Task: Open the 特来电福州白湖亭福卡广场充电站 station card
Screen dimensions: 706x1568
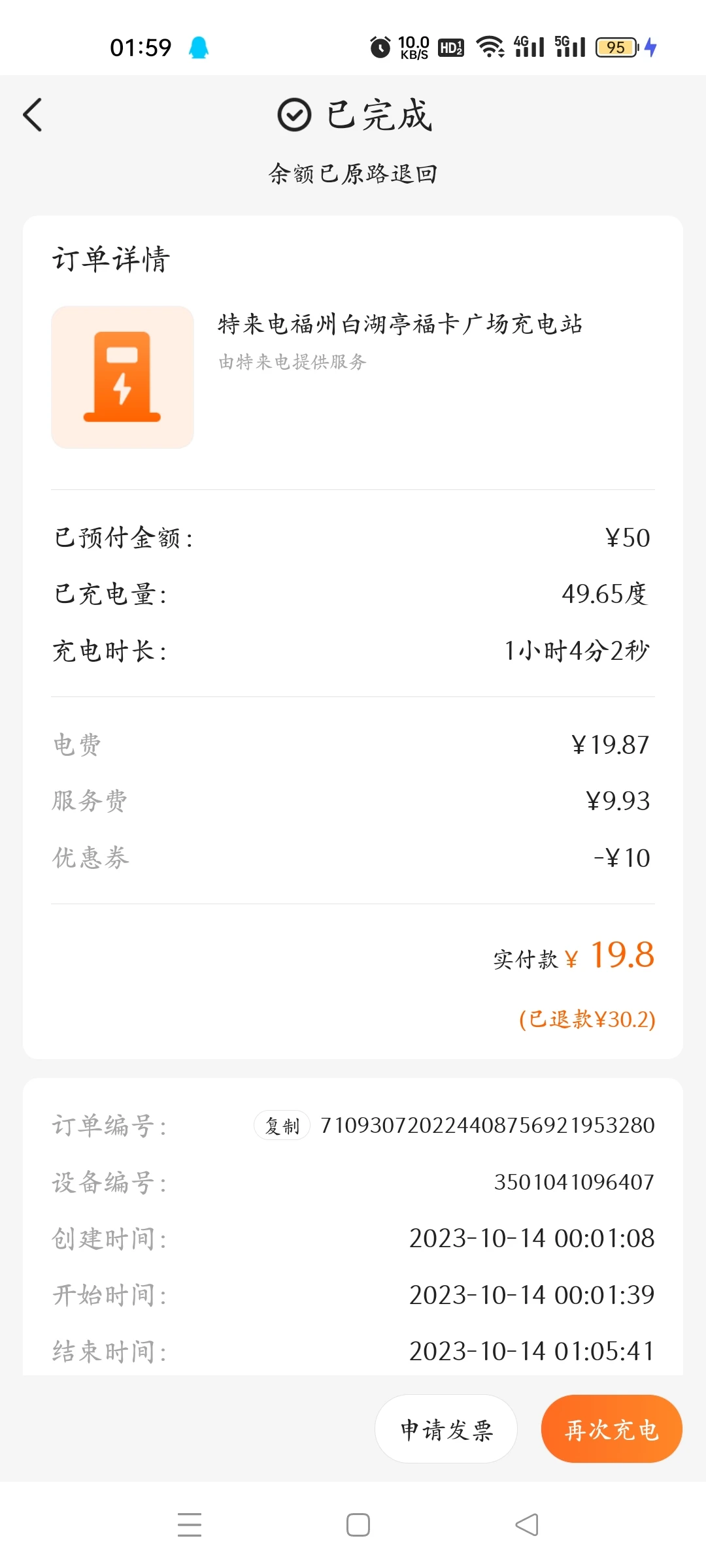Action: pyautogui.click(x=353, y=377)
